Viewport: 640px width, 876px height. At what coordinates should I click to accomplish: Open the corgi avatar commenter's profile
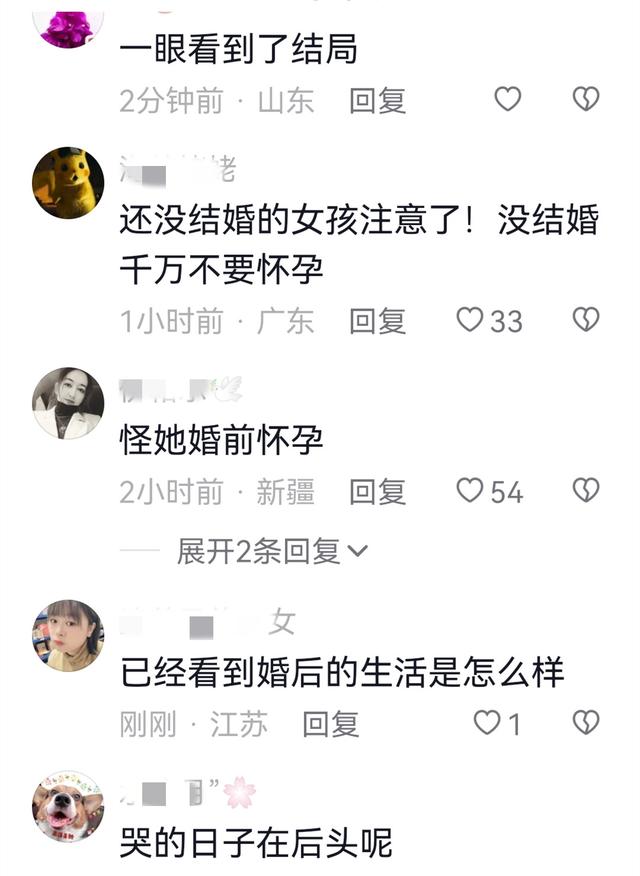[x=68, y=806]
